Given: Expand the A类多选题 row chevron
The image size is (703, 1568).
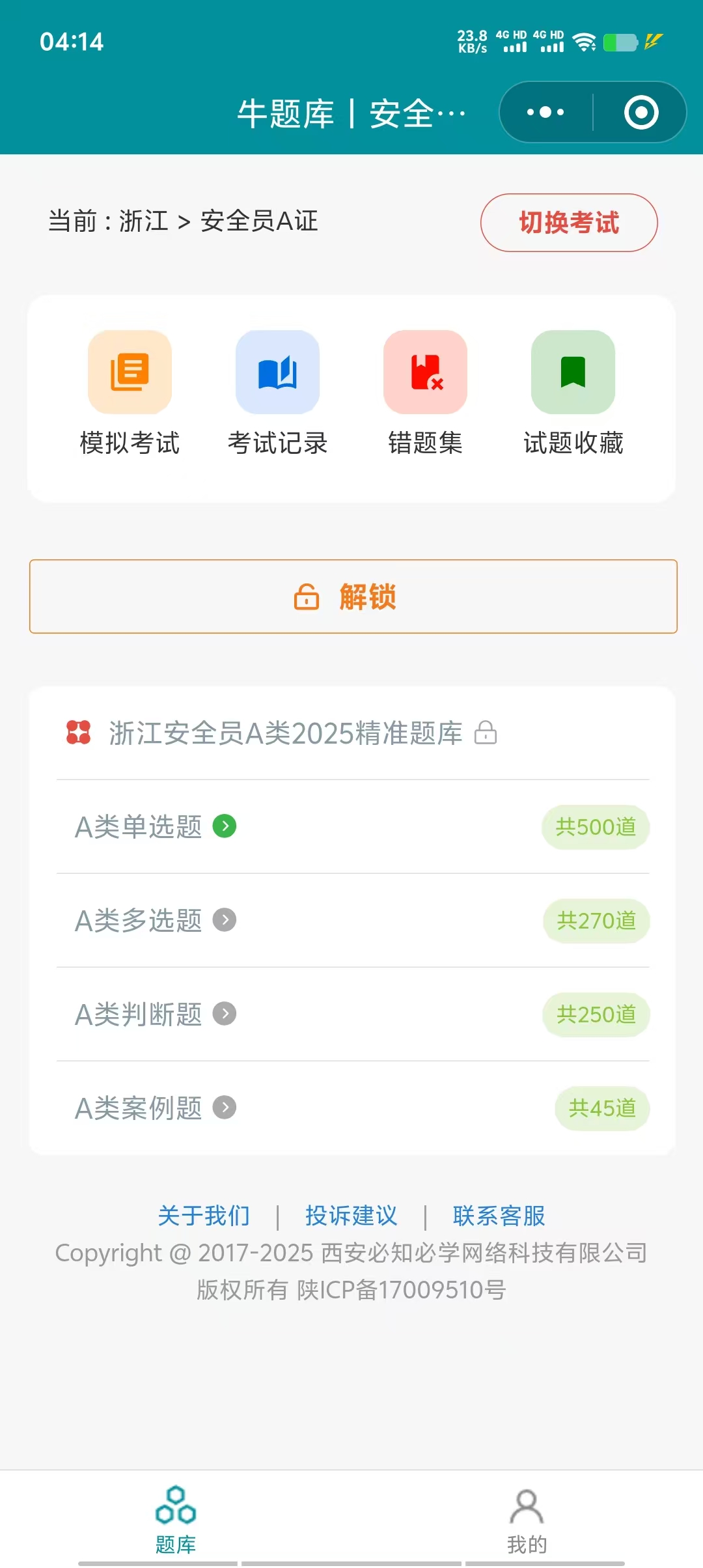Looking at the screenshot, I should coord(226,920).
